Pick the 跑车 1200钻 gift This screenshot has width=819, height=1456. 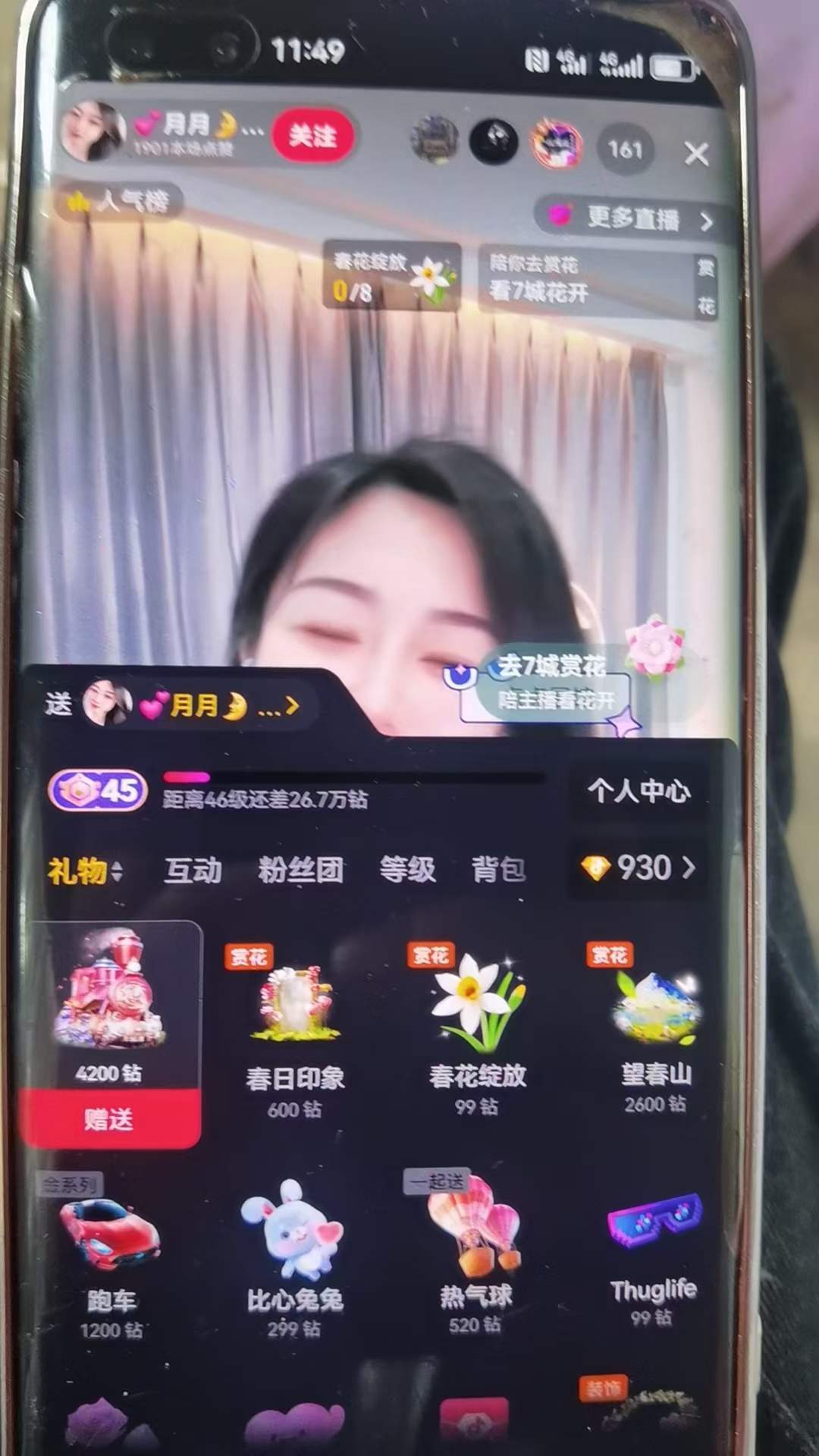(111, 1259)
